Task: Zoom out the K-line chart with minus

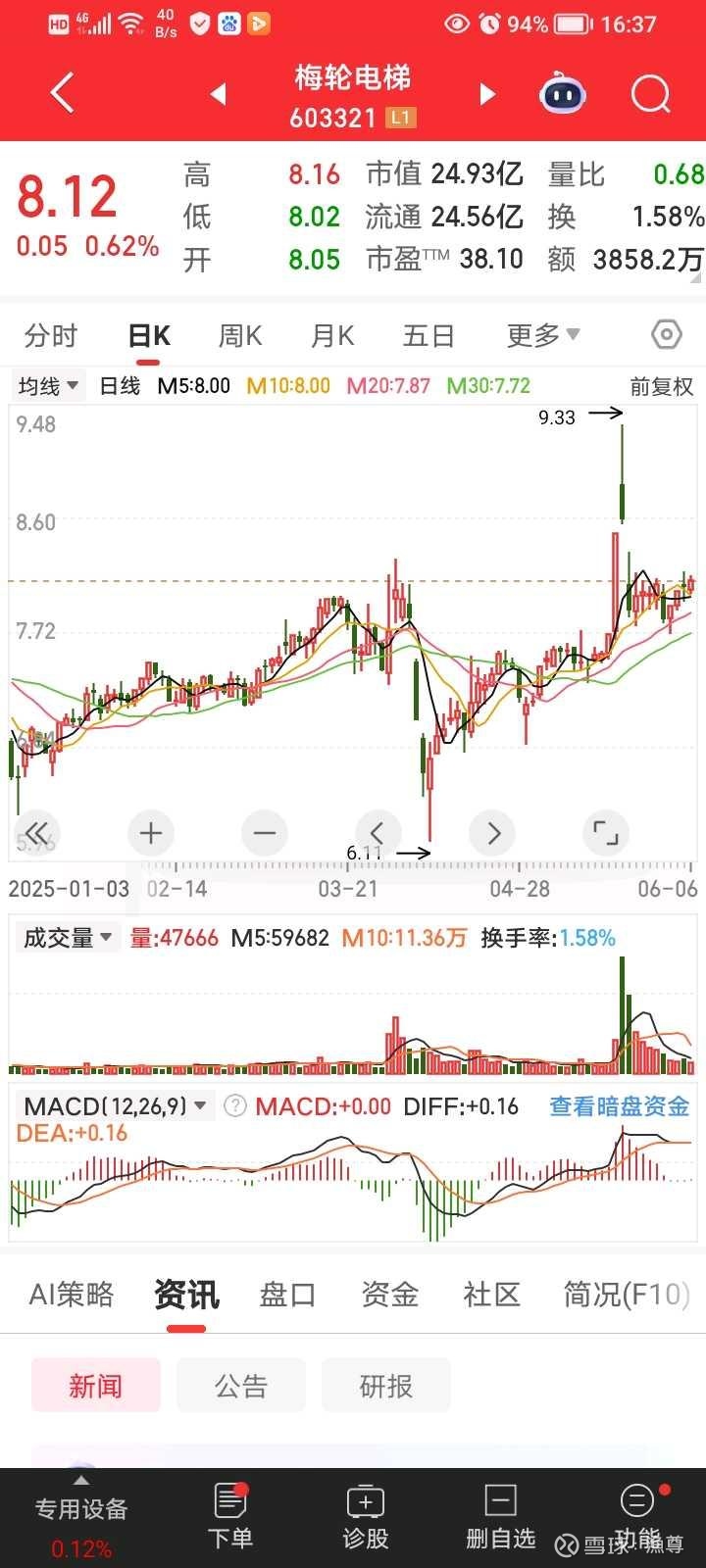Action: (265, 834)
